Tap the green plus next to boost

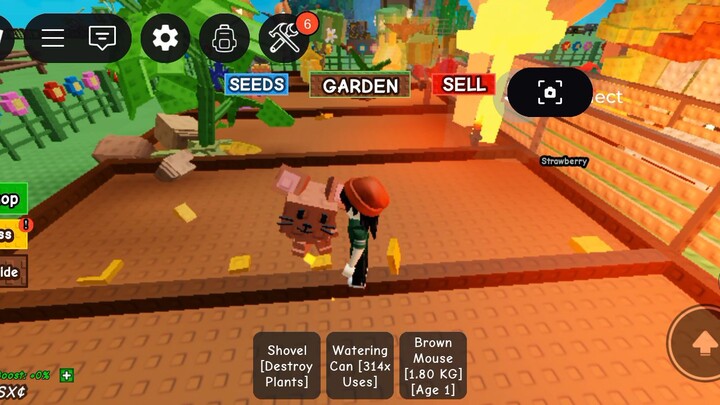click(66, 375)
